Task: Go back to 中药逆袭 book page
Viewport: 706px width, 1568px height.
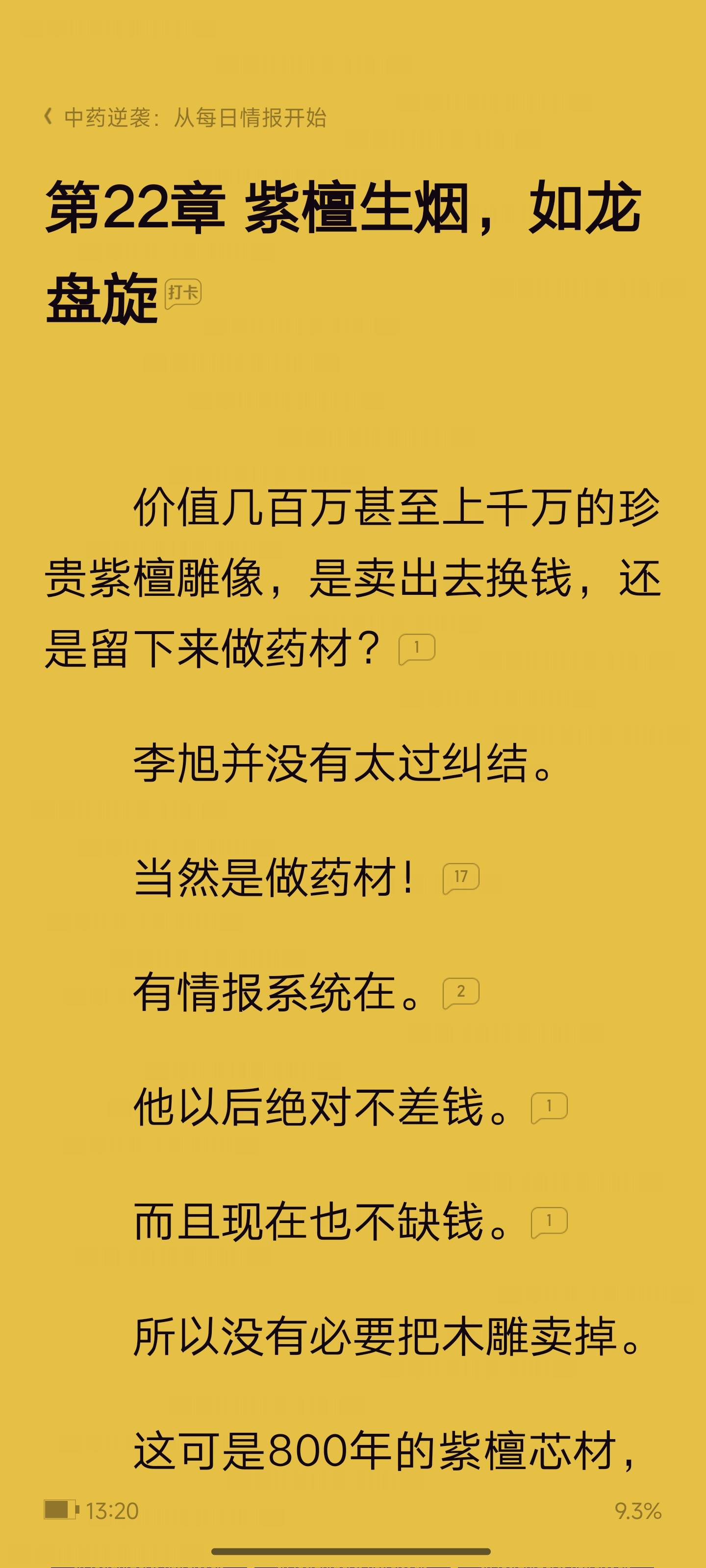Action: 184,118
